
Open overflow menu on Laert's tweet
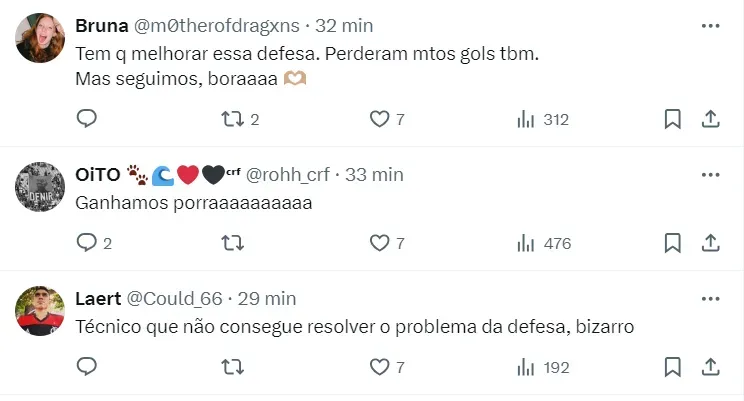click(x=710, y=298)
